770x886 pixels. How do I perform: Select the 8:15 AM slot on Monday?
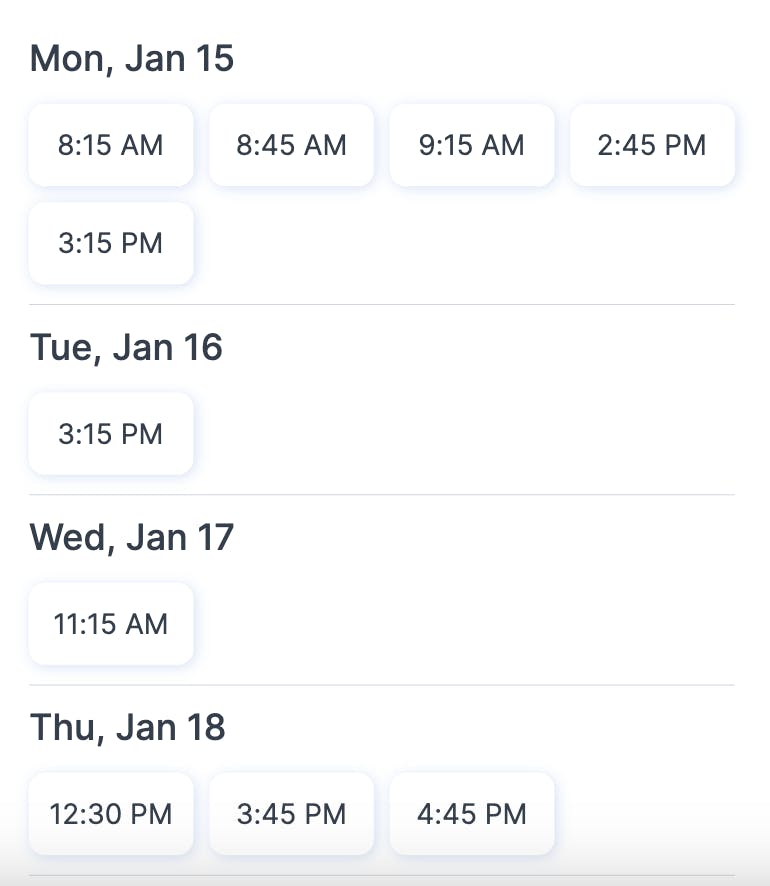[x=111, y=145]
